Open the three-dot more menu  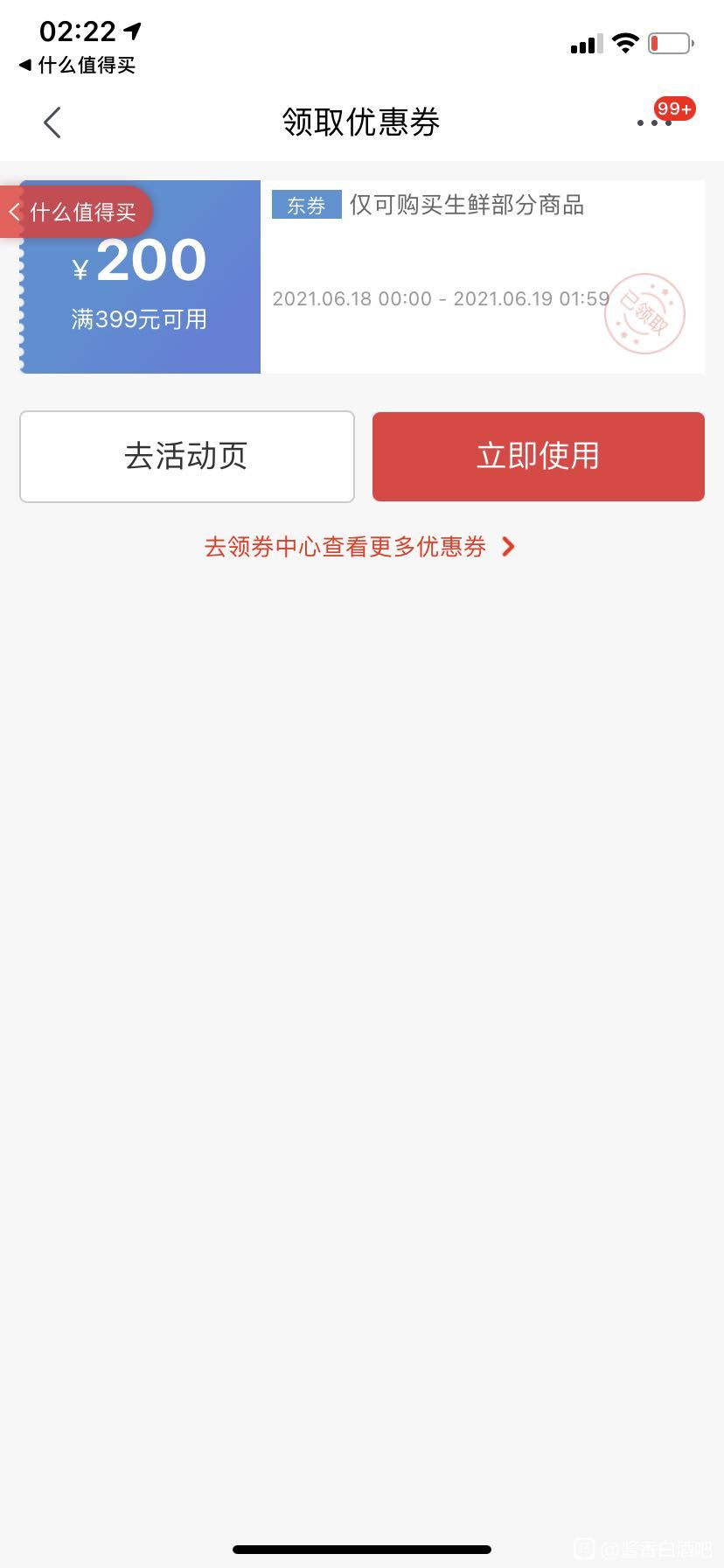654,123
